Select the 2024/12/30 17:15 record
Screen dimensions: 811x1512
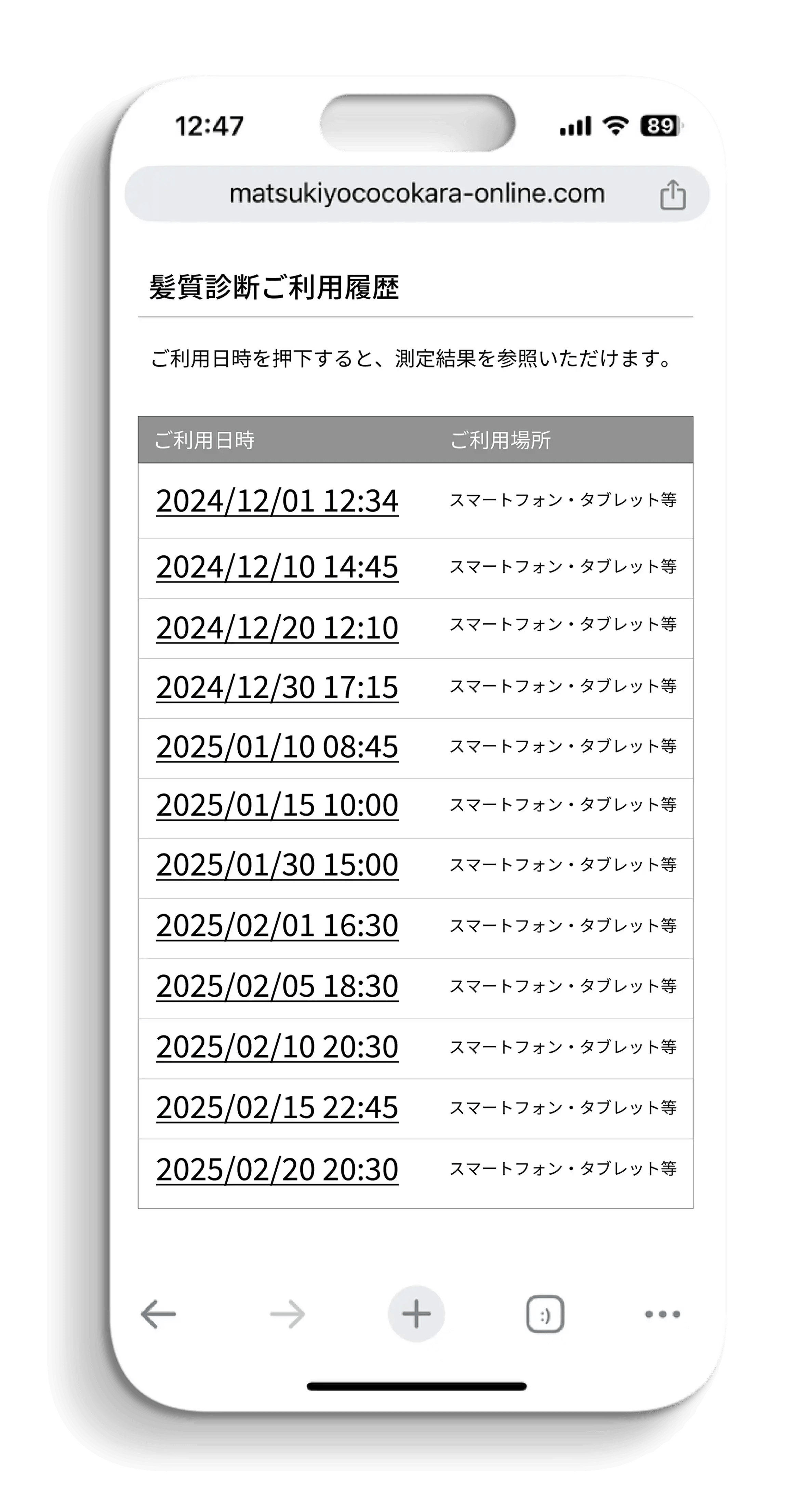tap(277, 687)
